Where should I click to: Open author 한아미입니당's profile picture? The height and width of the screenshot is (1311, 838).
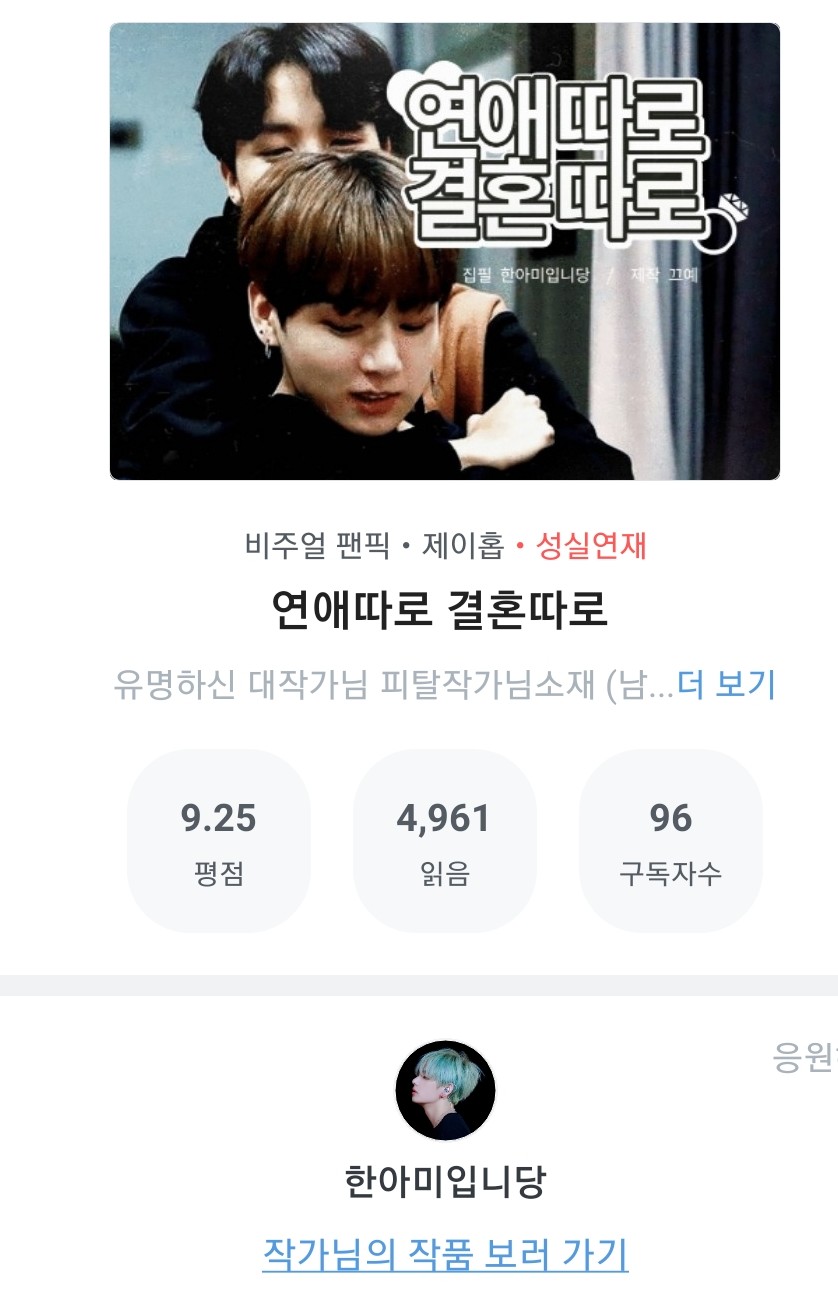445,1090
